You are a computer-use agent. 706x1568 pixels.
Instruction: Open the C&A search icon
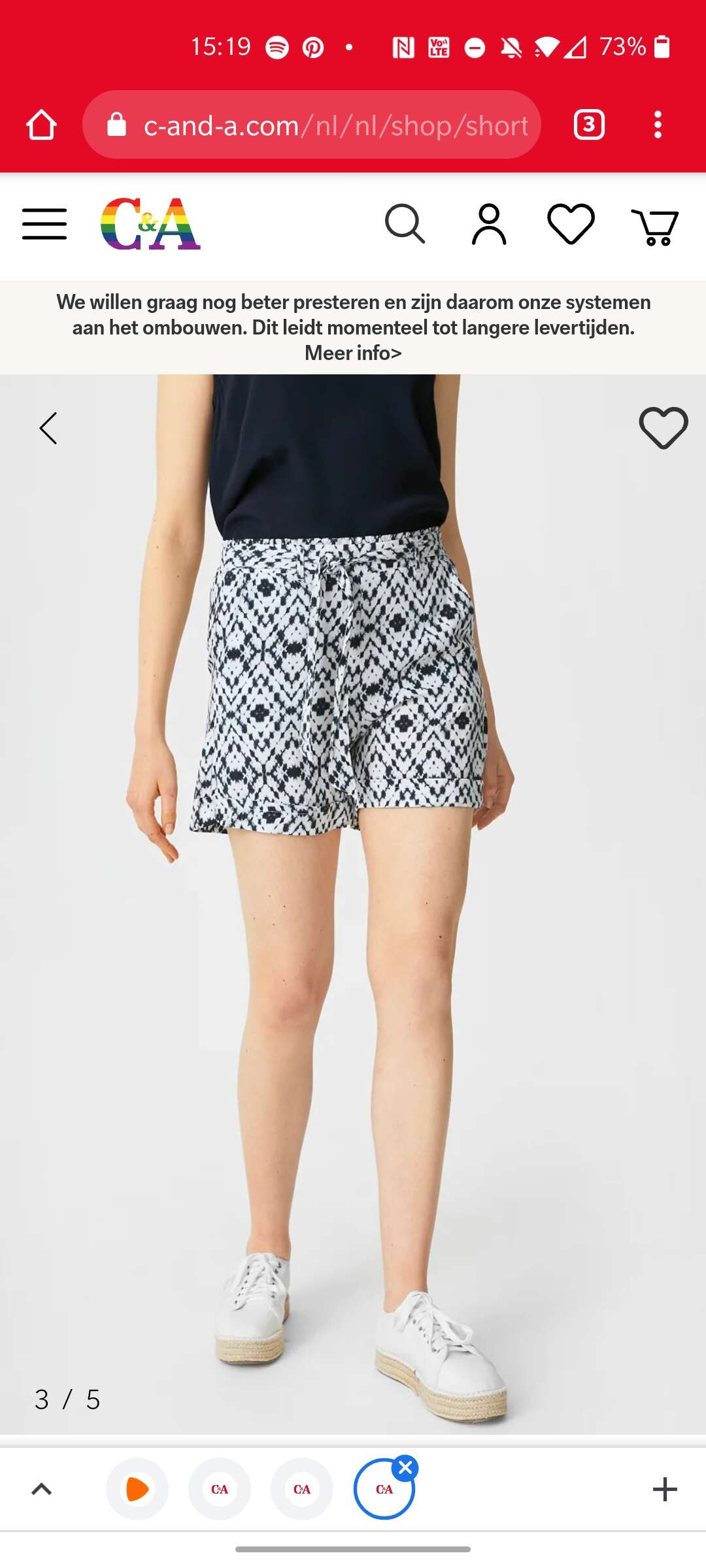click(x=405, y=224)
